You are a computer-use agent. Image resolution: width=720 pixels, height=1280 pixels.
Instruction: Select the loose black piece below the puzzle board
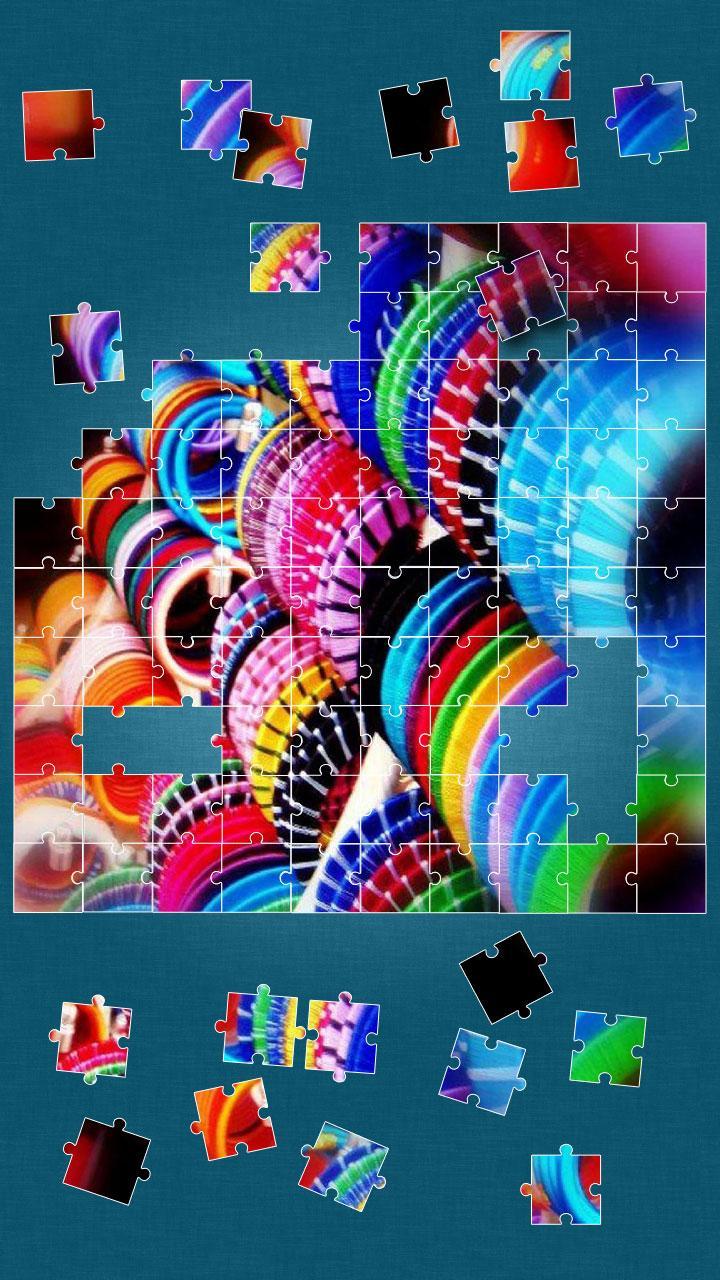505,977
